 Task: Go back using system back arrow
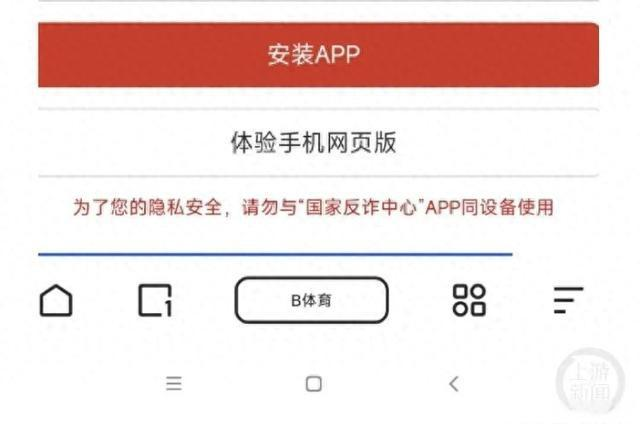pyautogui.click(x=454, y=383)
